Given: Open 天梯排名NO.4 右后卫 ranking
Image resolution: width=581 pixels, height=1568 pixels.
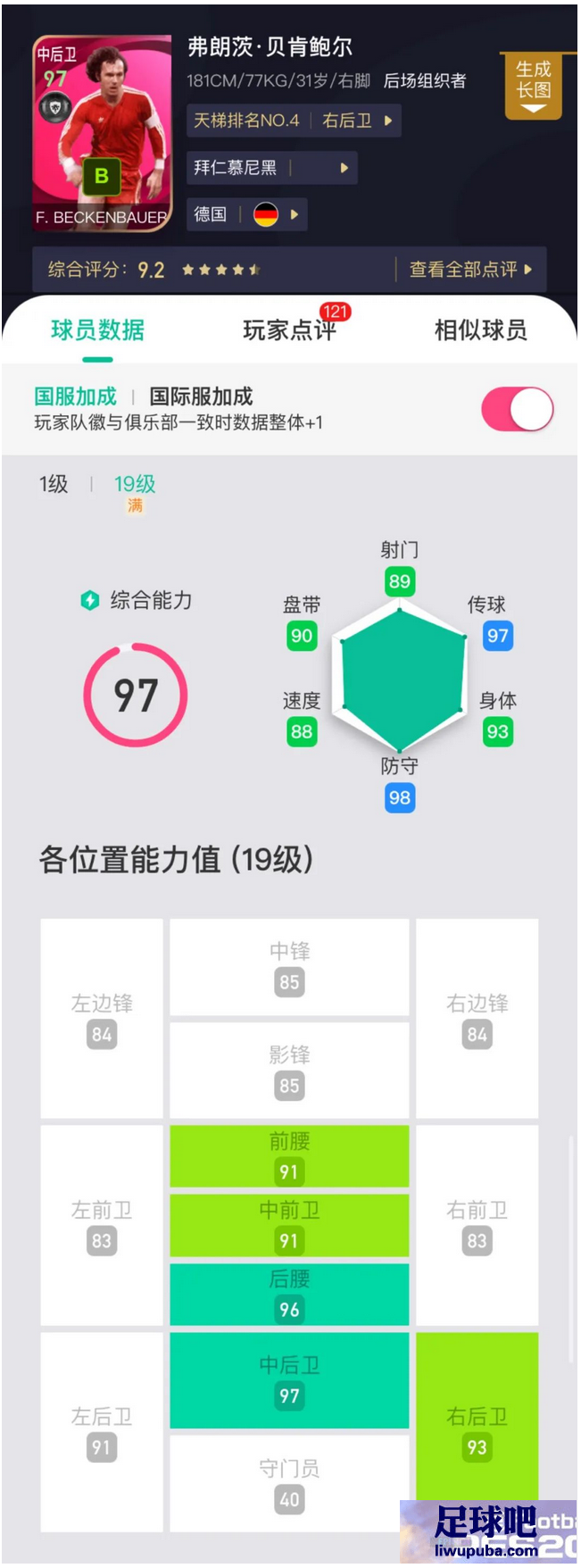Looking at the screenshot, I should coord(293,121).
